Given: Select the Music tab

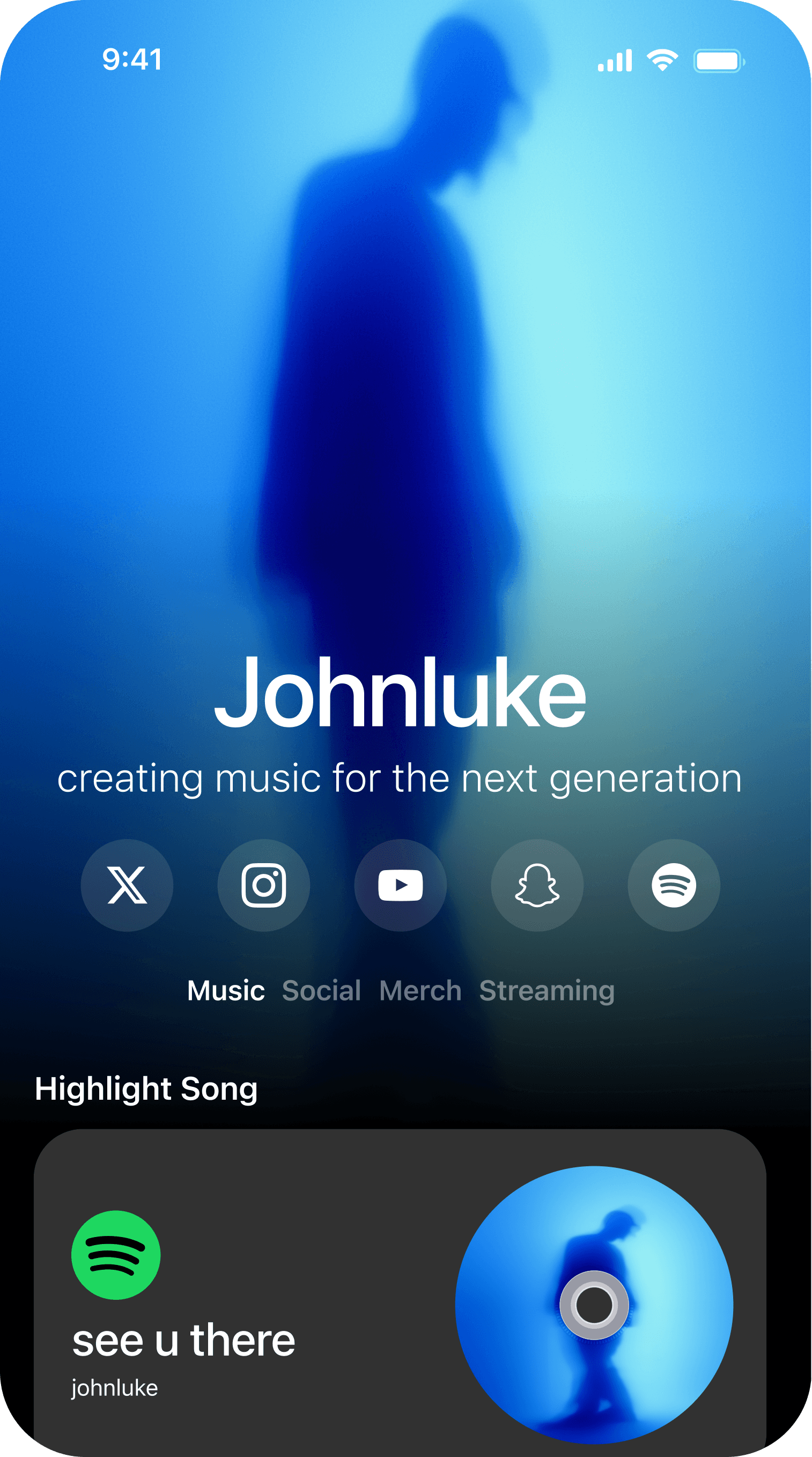Looking at the screenshot, I should pyautogui.click(x=226, y=991).
